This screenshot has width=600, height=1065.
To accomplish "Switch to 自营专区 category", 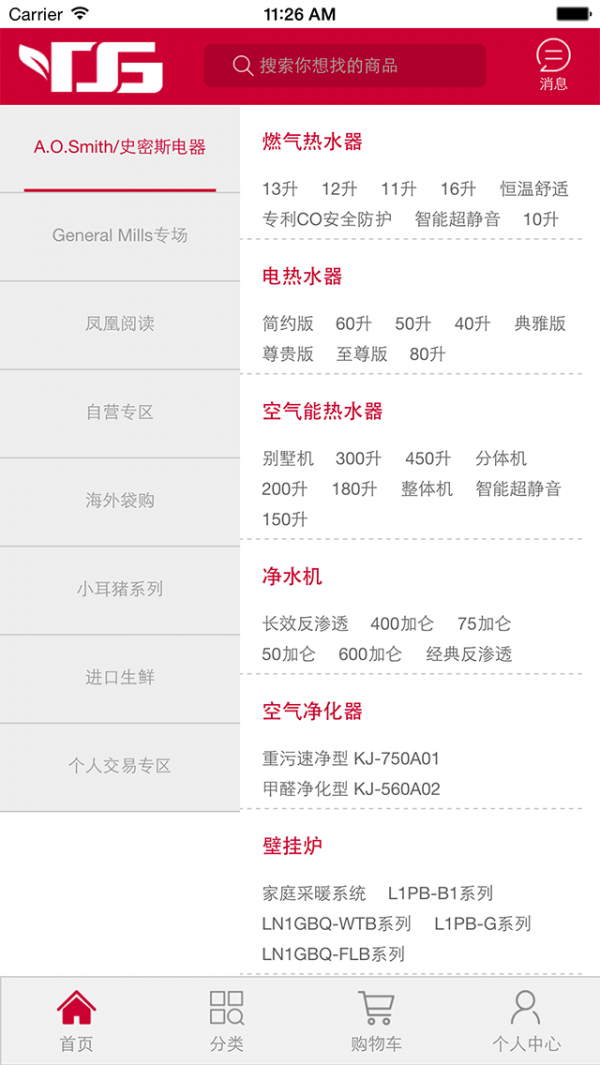I will point(120,412).
